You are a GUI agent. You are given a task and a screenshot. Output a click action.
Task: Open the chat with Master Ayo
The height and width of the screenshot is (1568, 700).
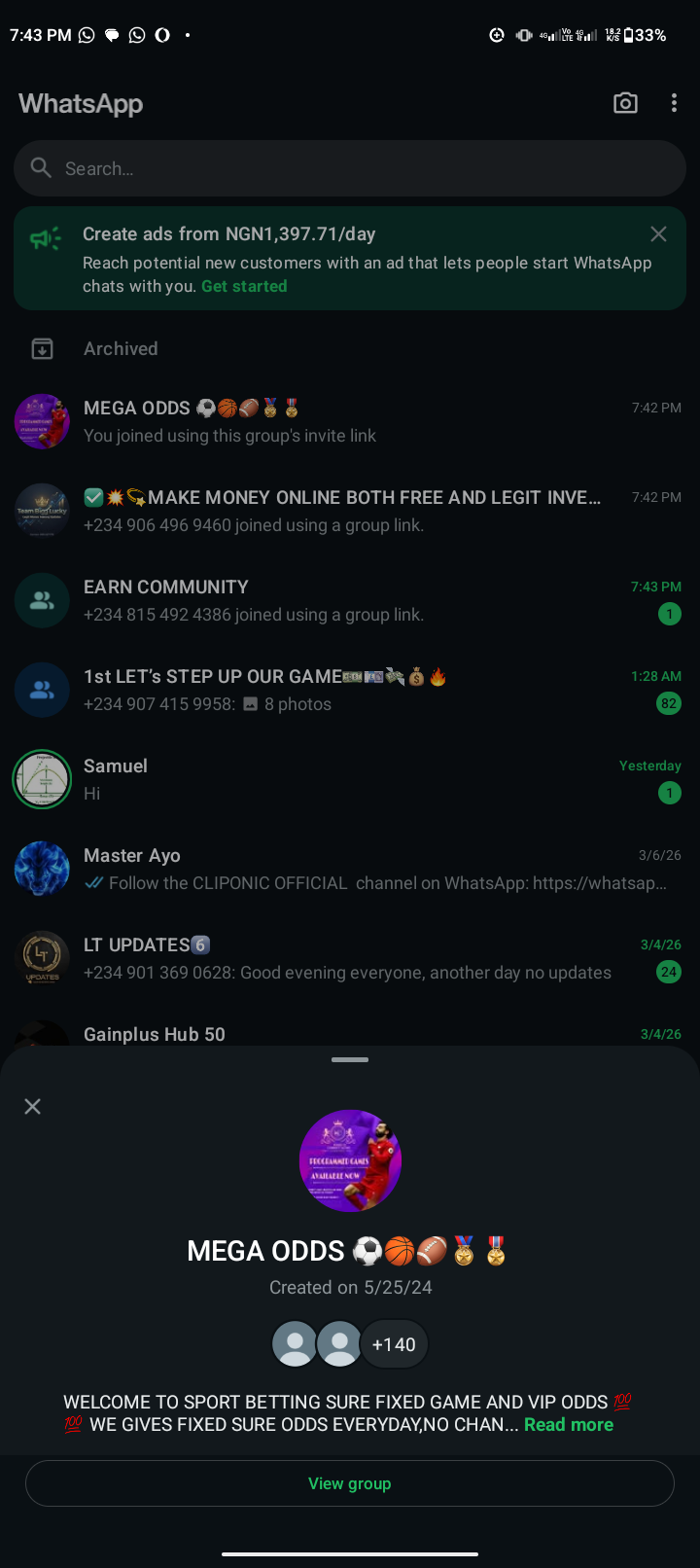(350, 869)
